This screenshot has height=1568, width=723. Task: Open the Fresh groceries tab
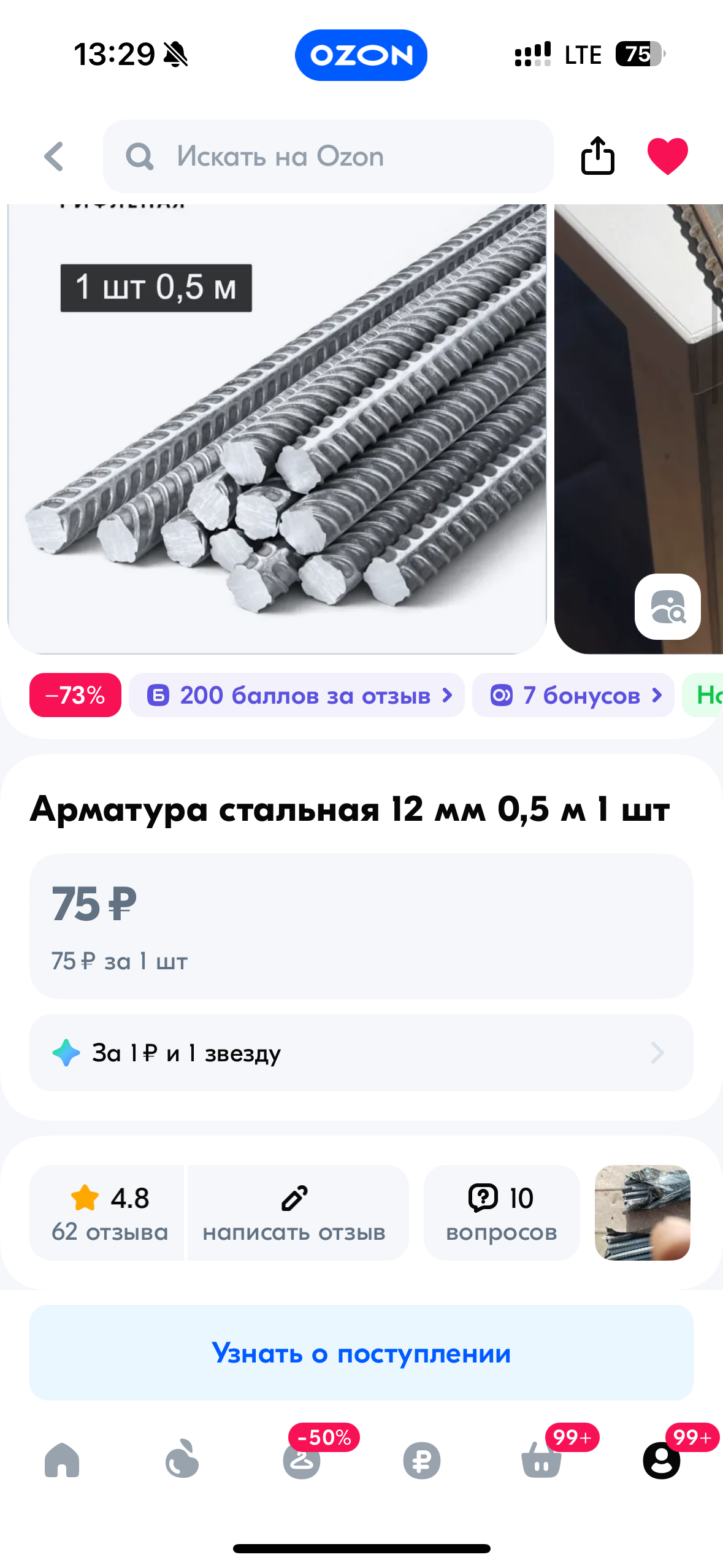tap(182, 1459)
